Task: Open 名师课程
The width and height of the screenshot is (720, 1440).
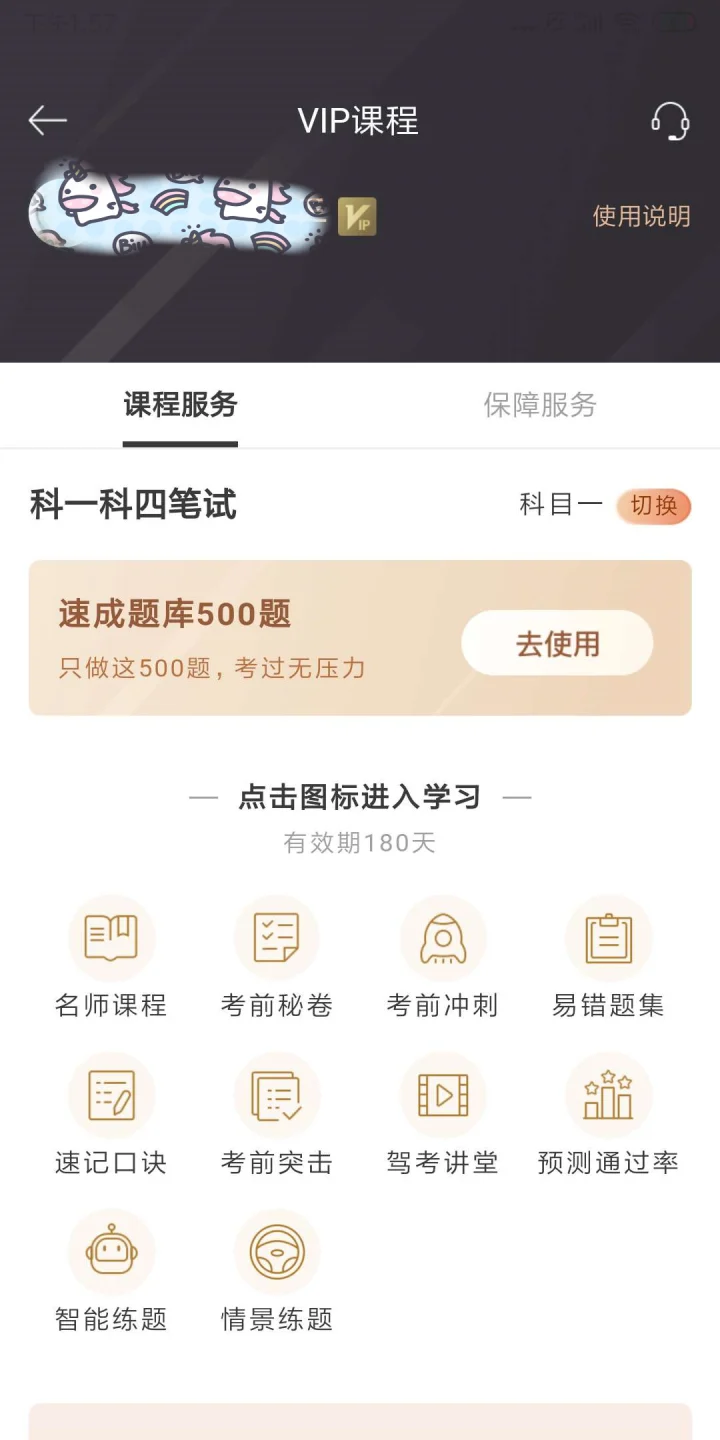Action: click(x=111, y=957)
